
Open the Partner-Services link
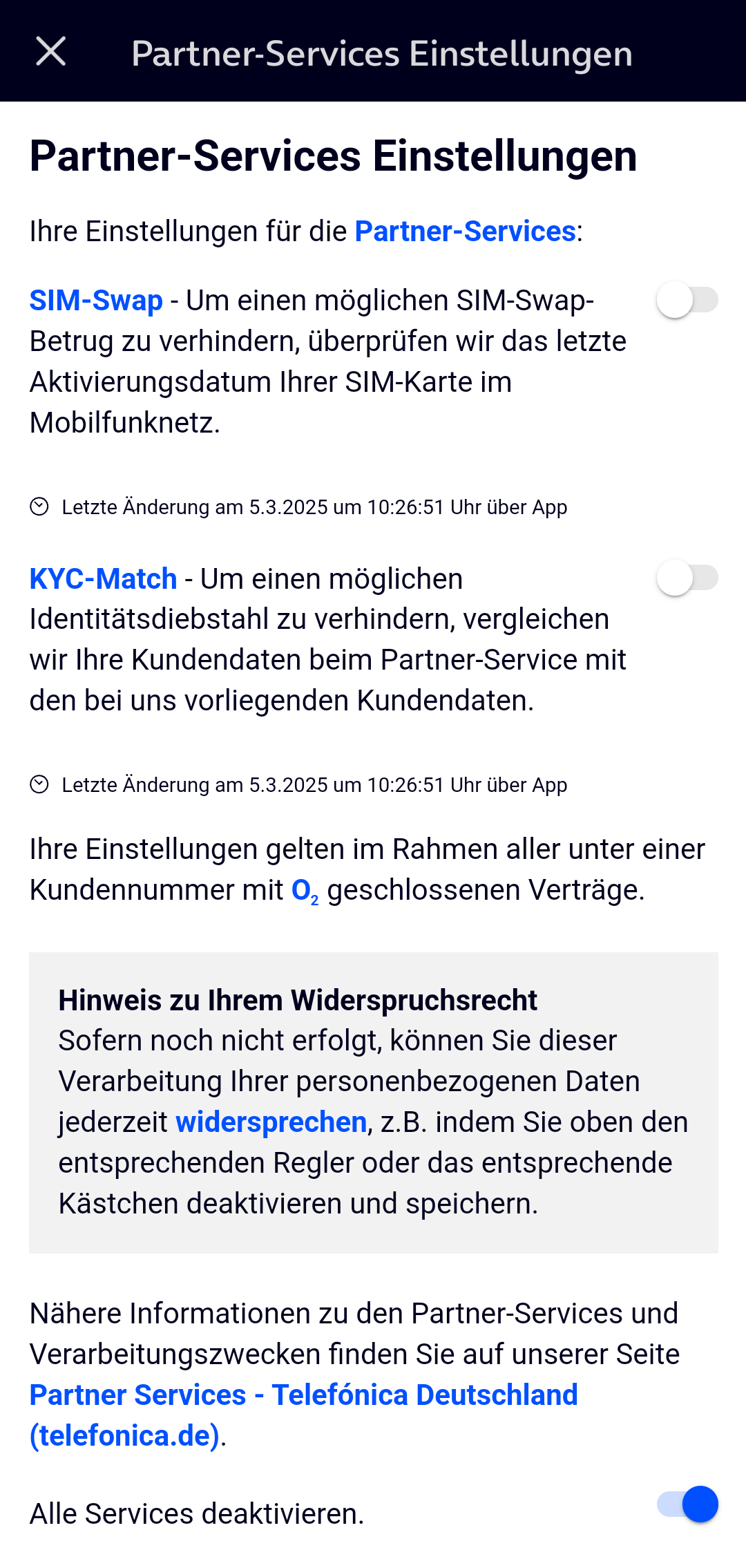(465, 232)
